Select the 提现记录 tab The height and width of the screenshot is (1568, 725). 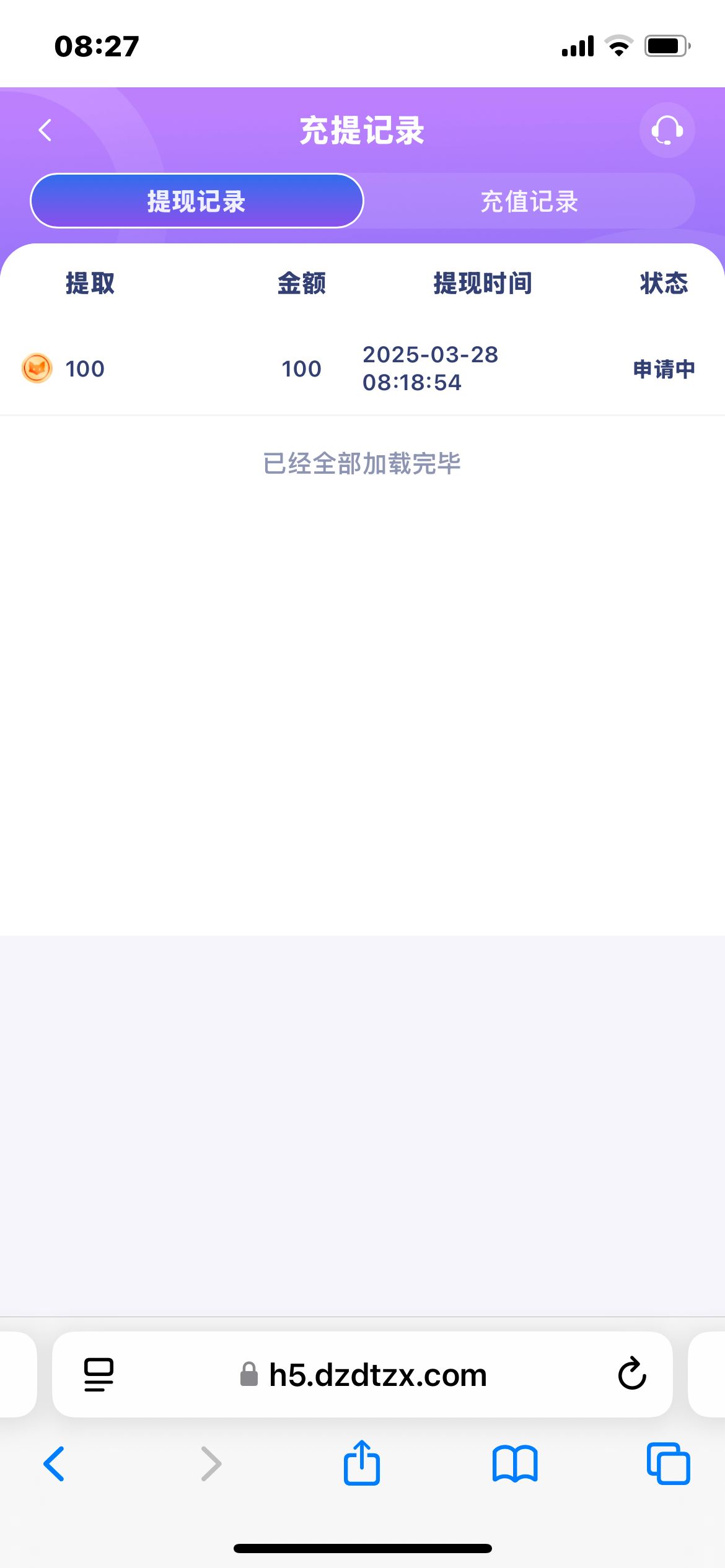(196, 201)
